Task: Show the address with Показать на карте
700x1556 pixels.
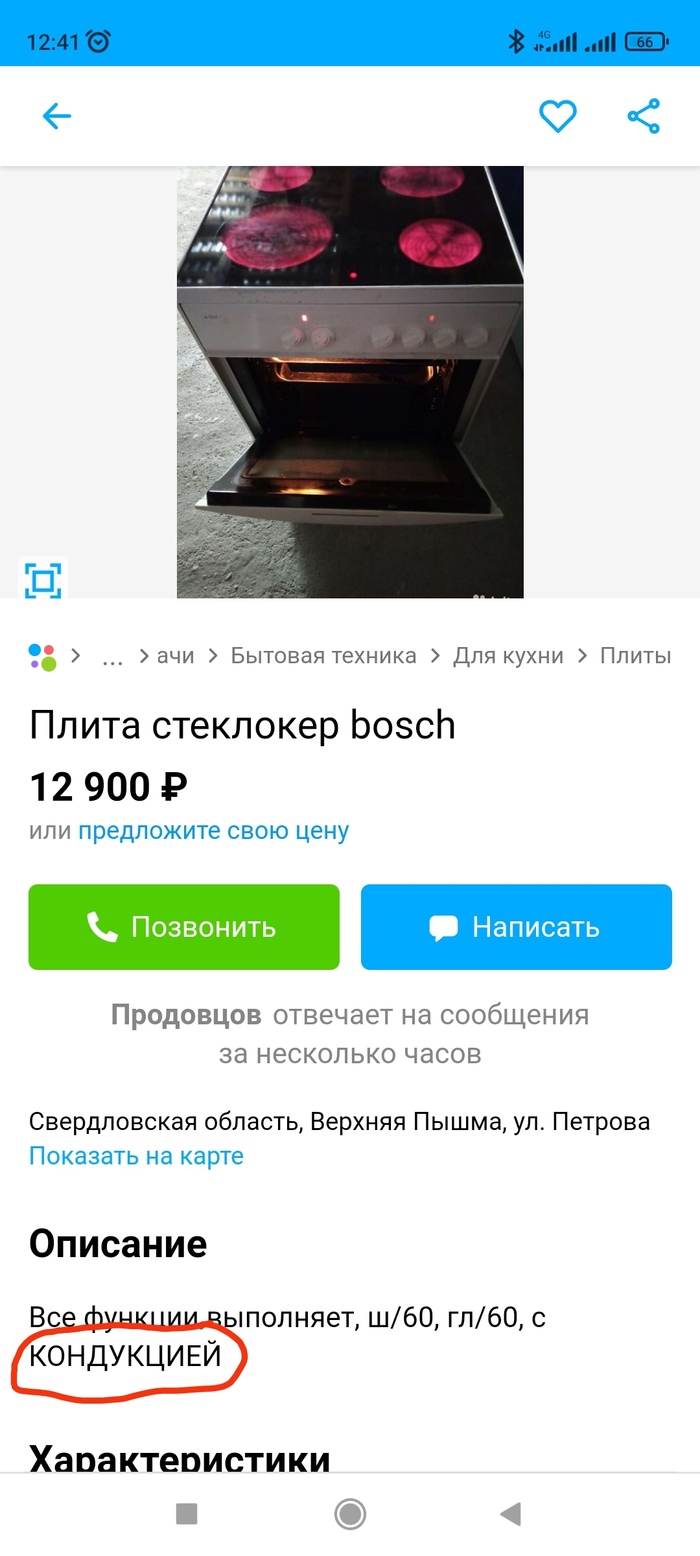Action: coord(136,1156)
